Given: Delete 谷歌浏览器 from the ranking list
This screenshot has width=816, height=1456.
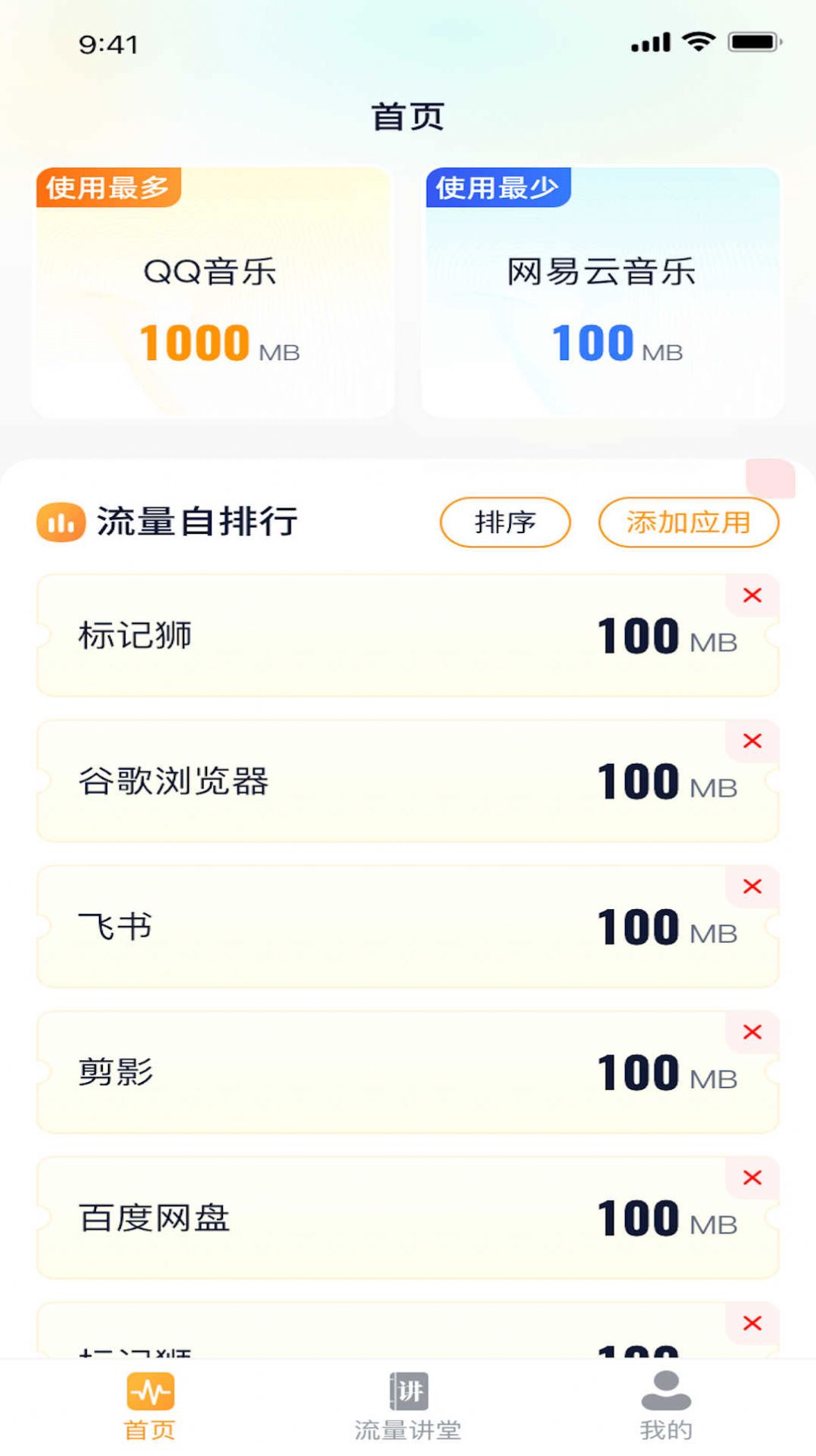Looking at the screenshot, I should click(x=752, y=741).
